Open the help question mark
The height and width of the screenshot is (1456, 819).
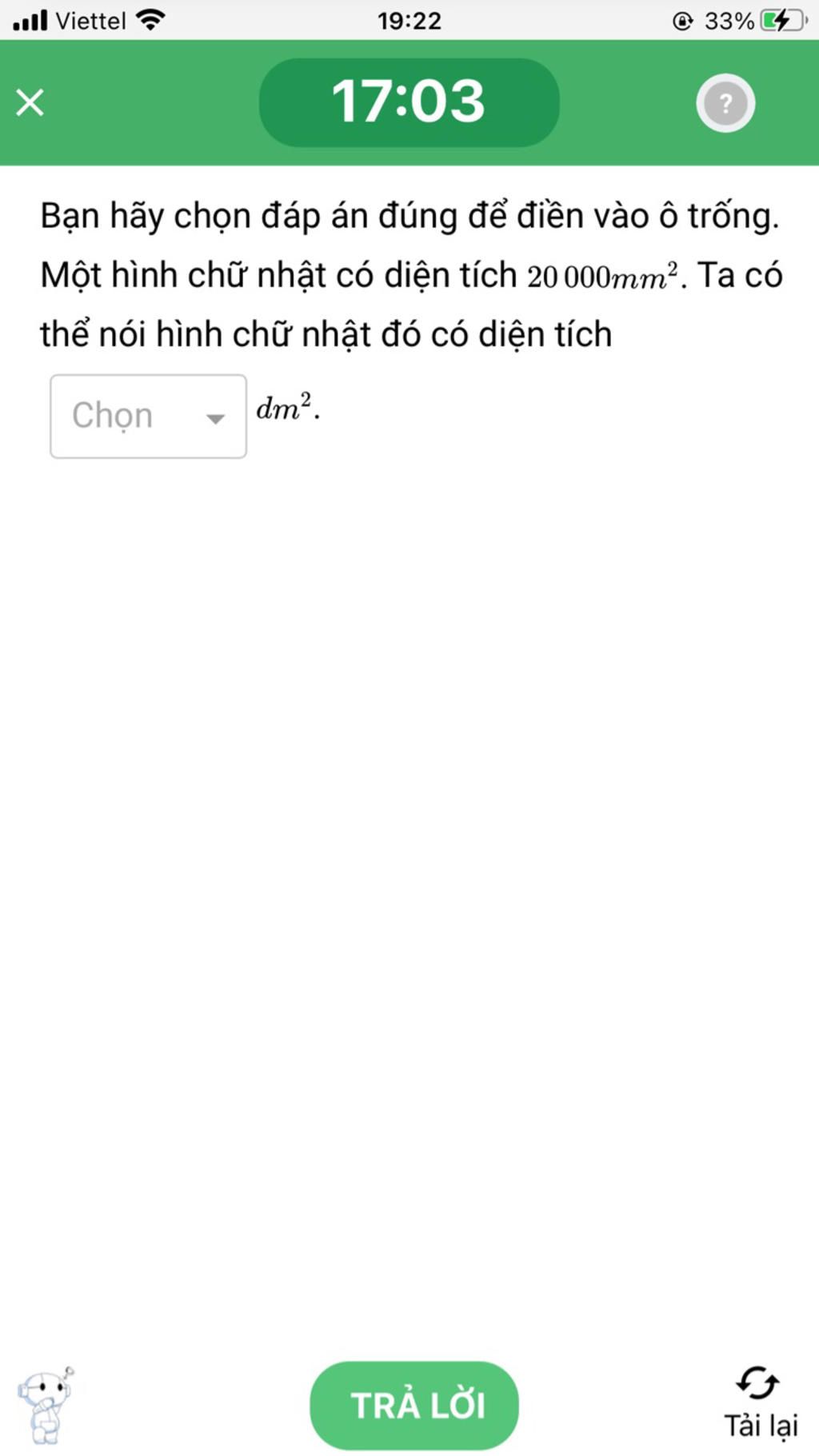tap(725, 103)
